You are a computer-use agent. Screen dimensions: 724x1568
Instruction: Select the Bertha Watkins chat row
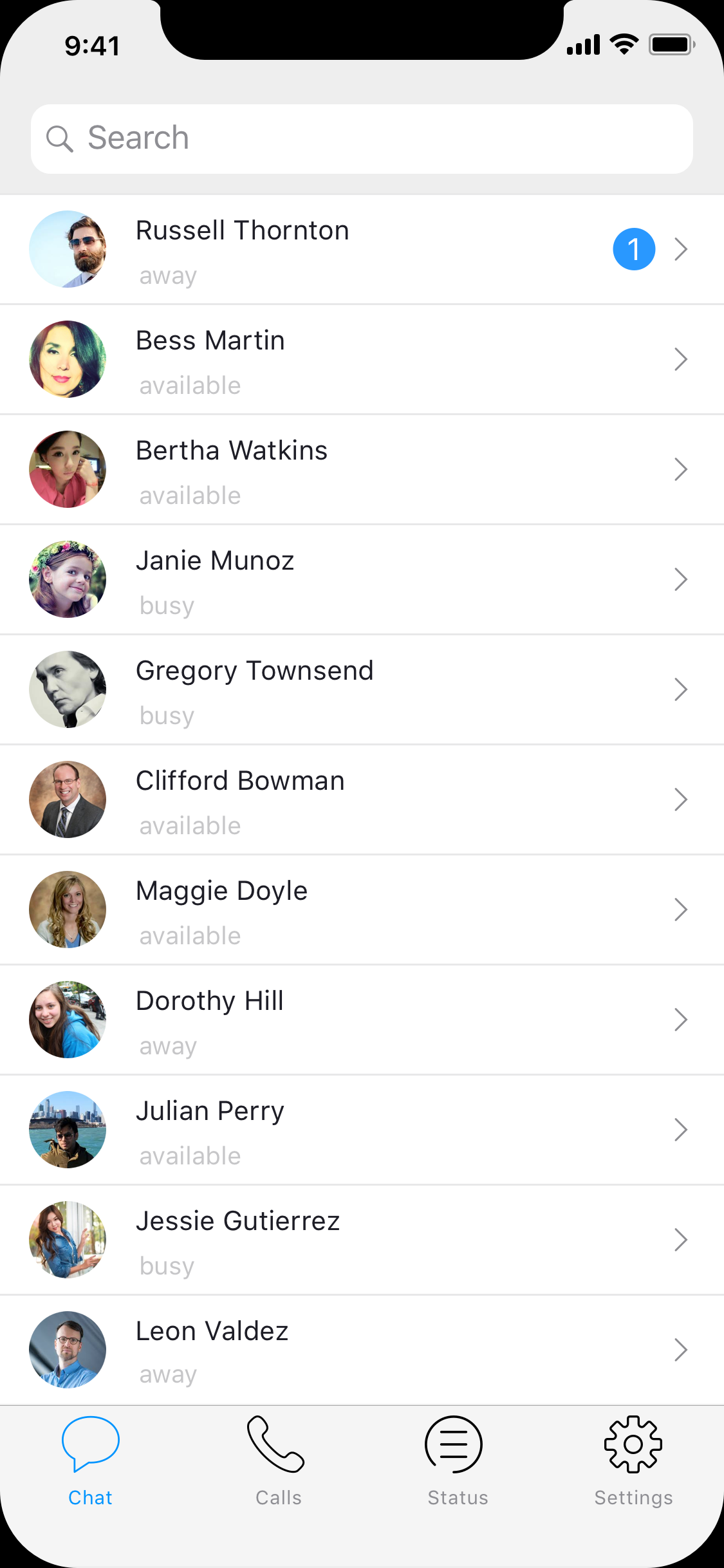click(360, 470)
